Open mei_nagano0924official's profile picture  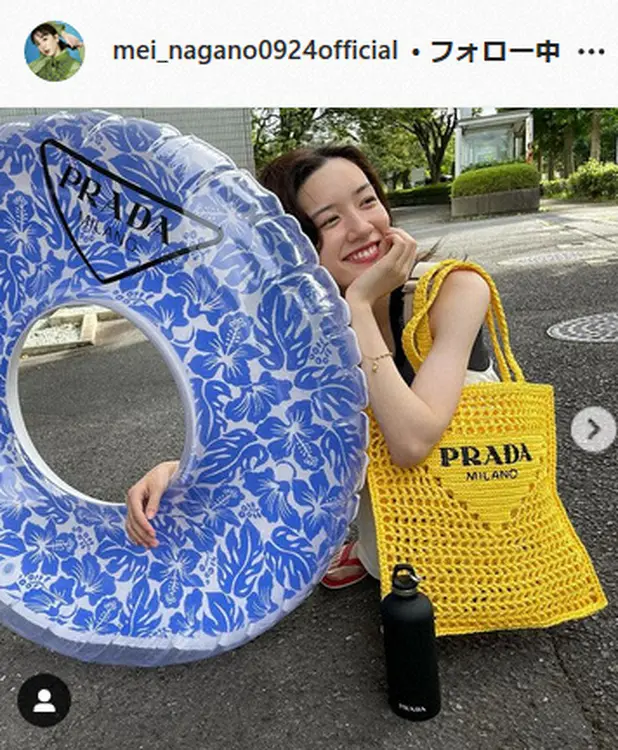tap(54, 51)
